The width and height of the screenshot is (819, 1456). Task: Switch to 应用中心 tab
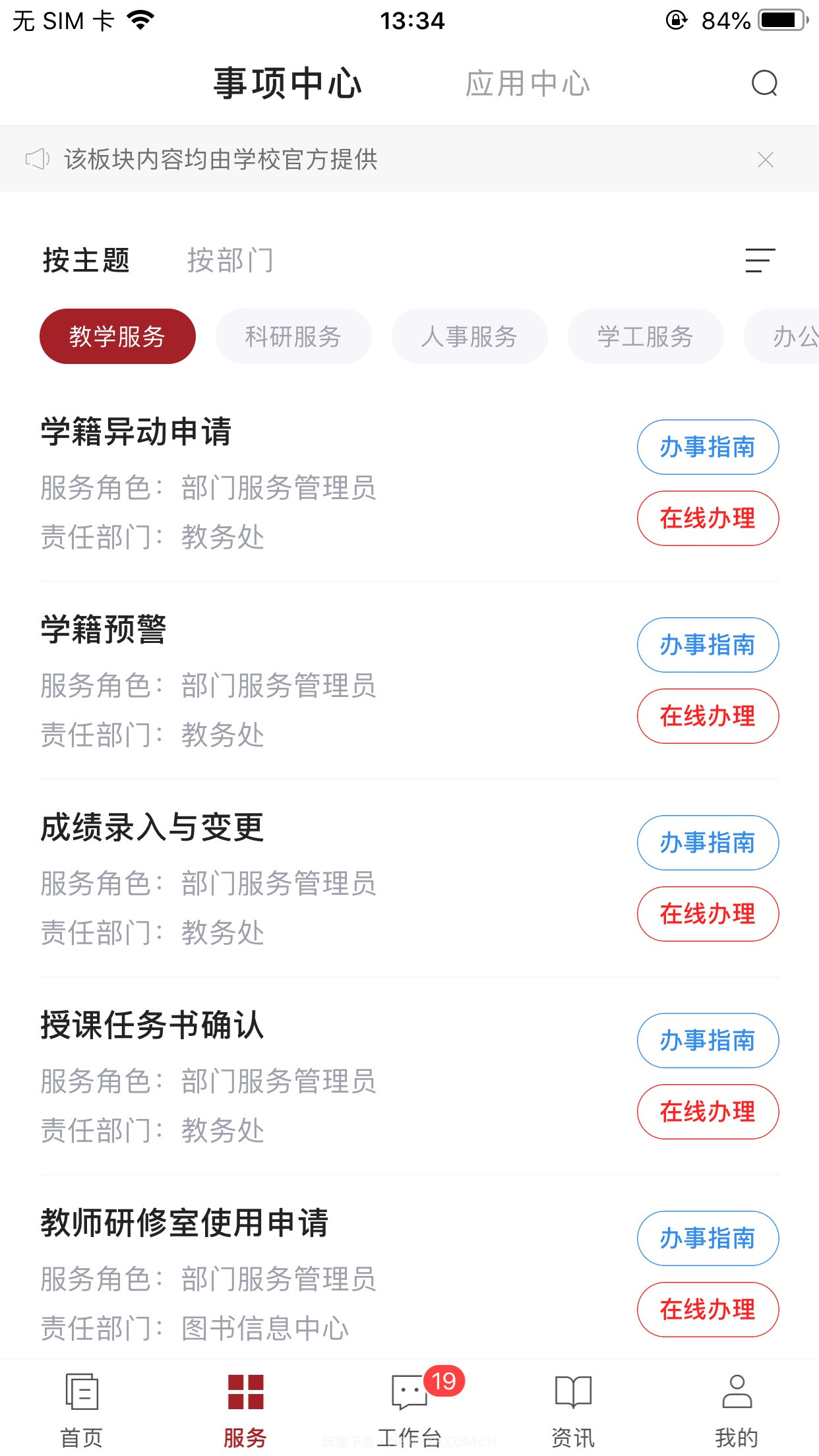pos(527,83)
